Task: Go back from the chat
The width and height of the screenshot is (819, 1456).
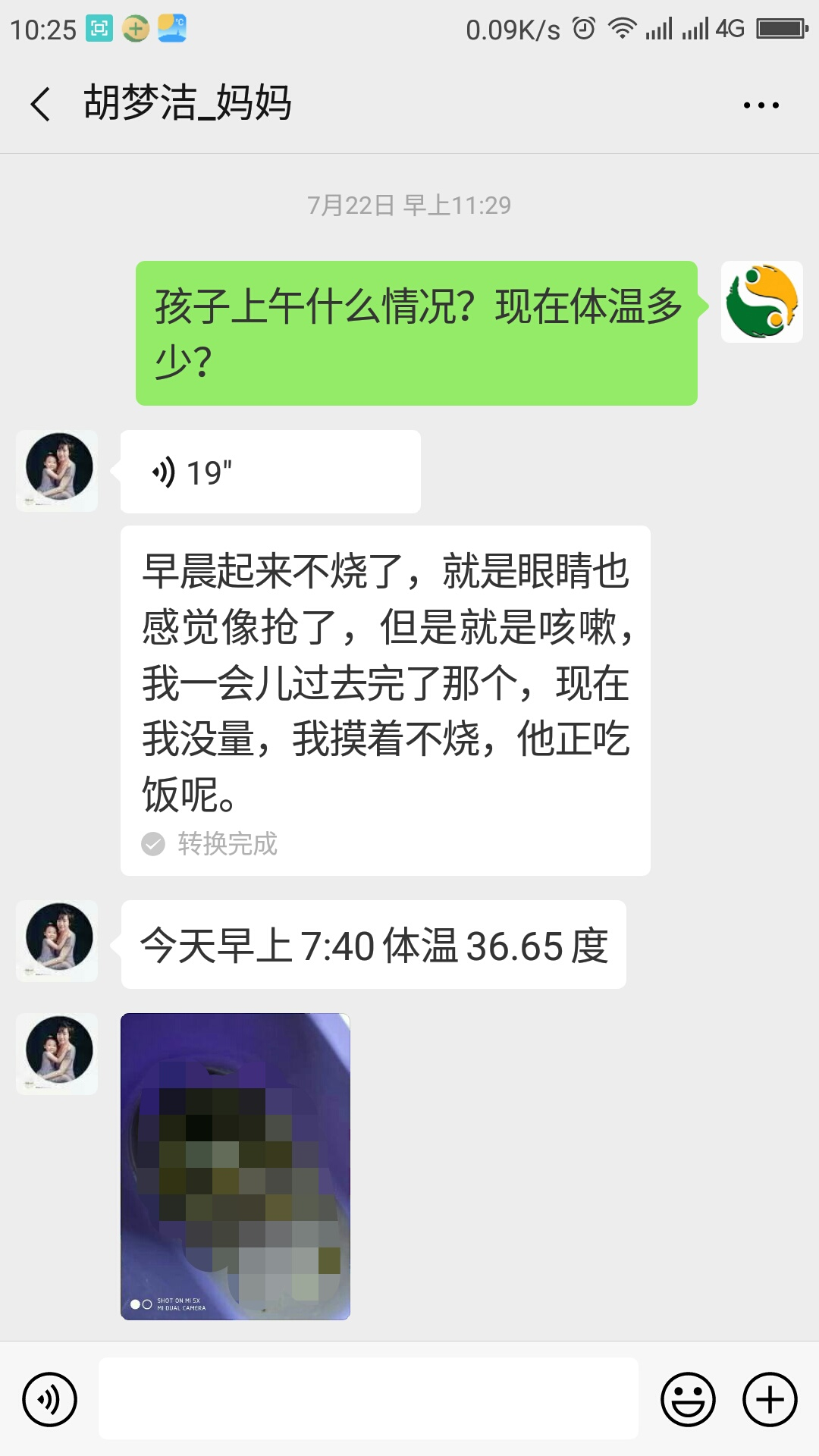Action: 41,104
